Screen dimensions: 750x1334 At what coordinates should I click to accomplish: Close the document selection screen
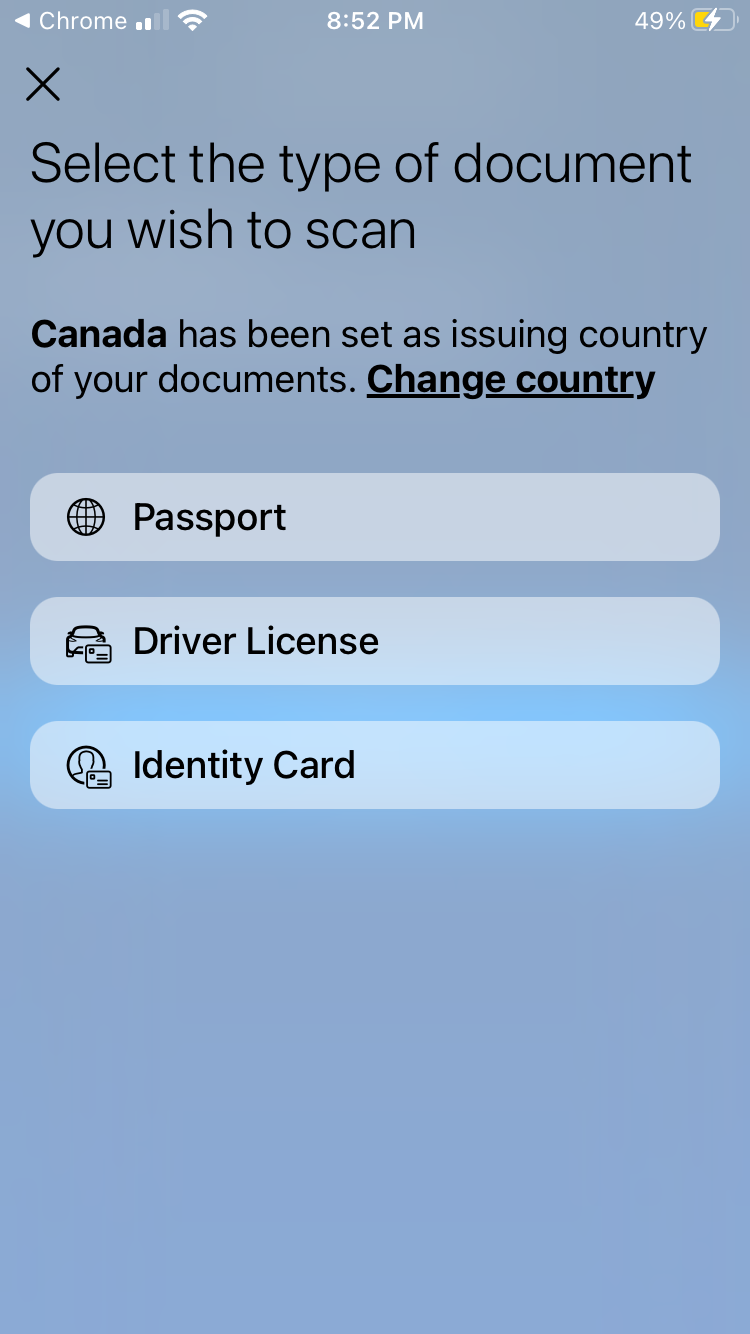tap(43, 84)
